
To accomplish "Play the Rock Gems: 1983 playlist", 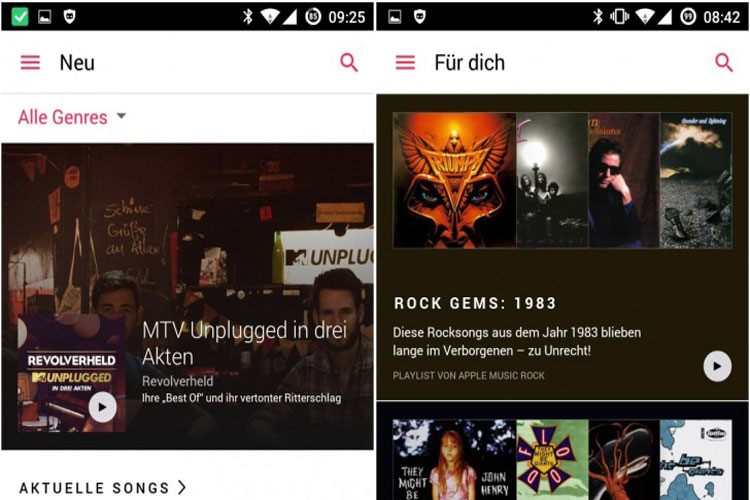I will tap(717, 366).
